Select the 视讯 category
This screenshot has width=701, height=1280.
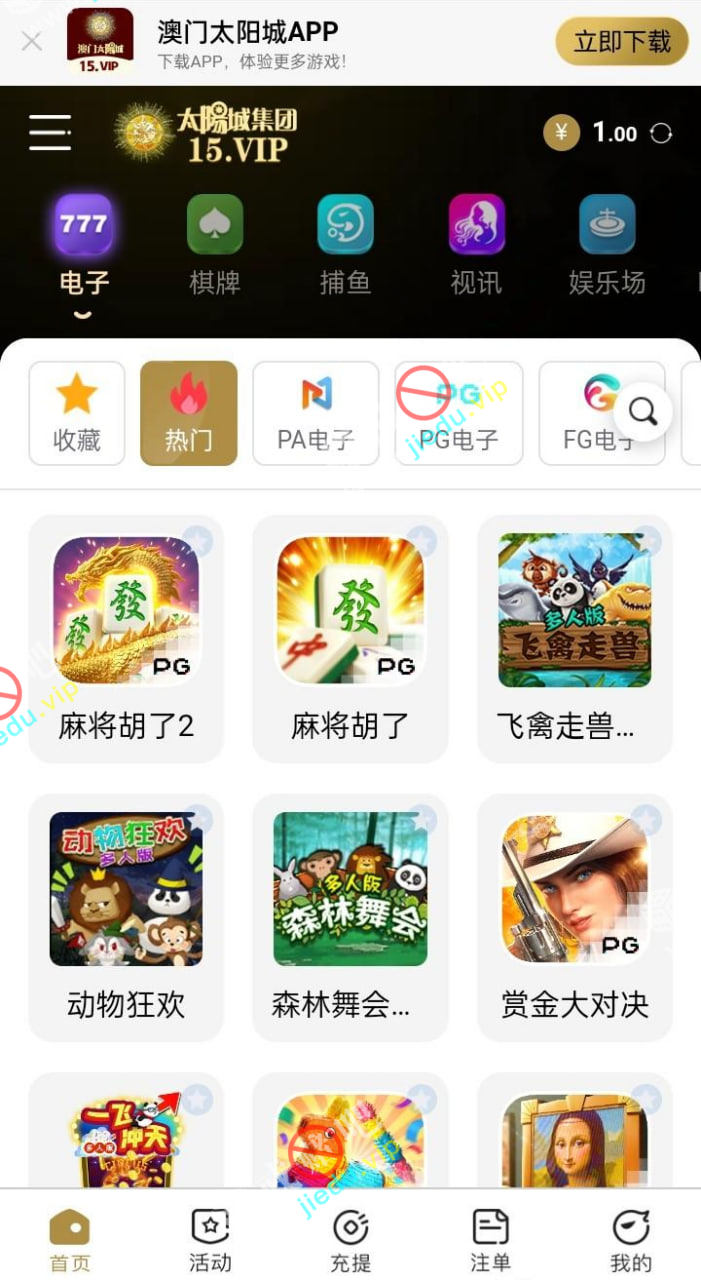(x=476, y=245)
